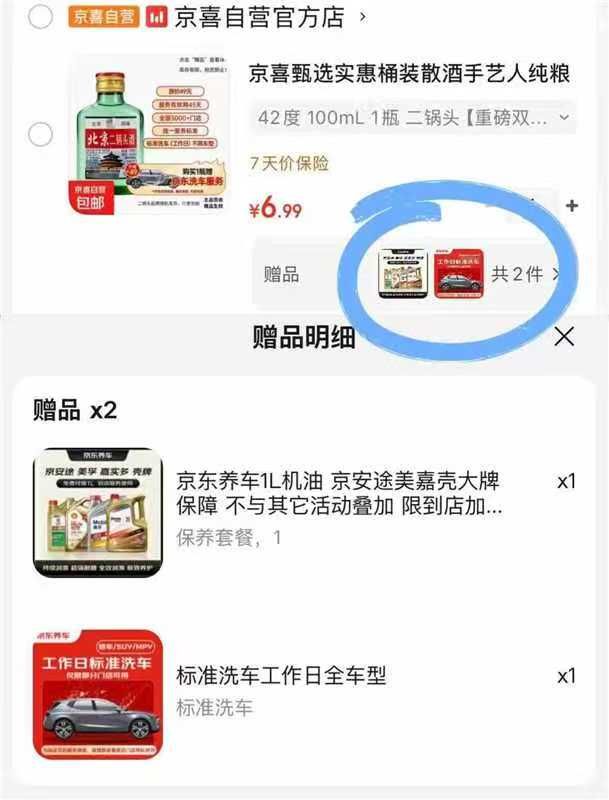Open the 北京二锅头 product image

click(x=149, y=134)
